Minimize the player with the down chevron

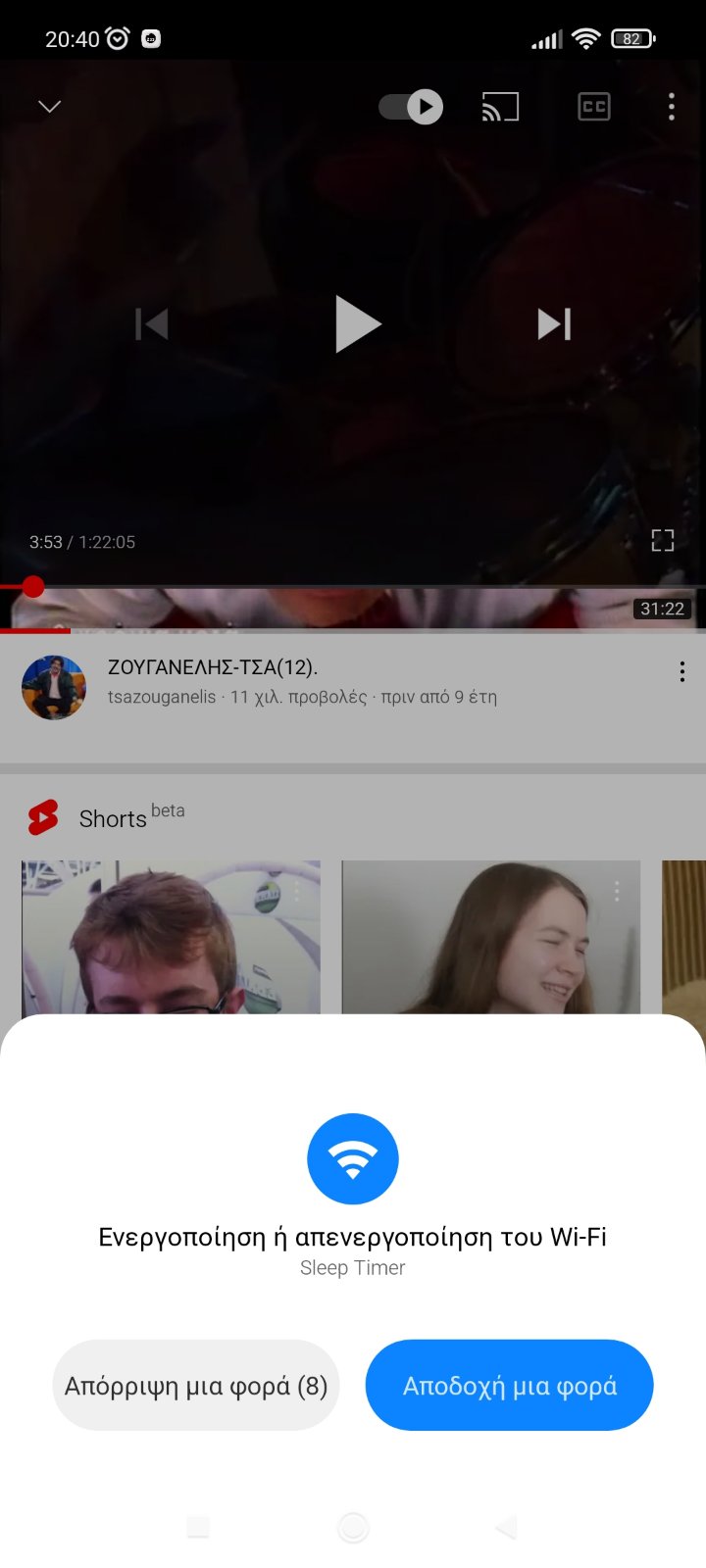(49, 106)
